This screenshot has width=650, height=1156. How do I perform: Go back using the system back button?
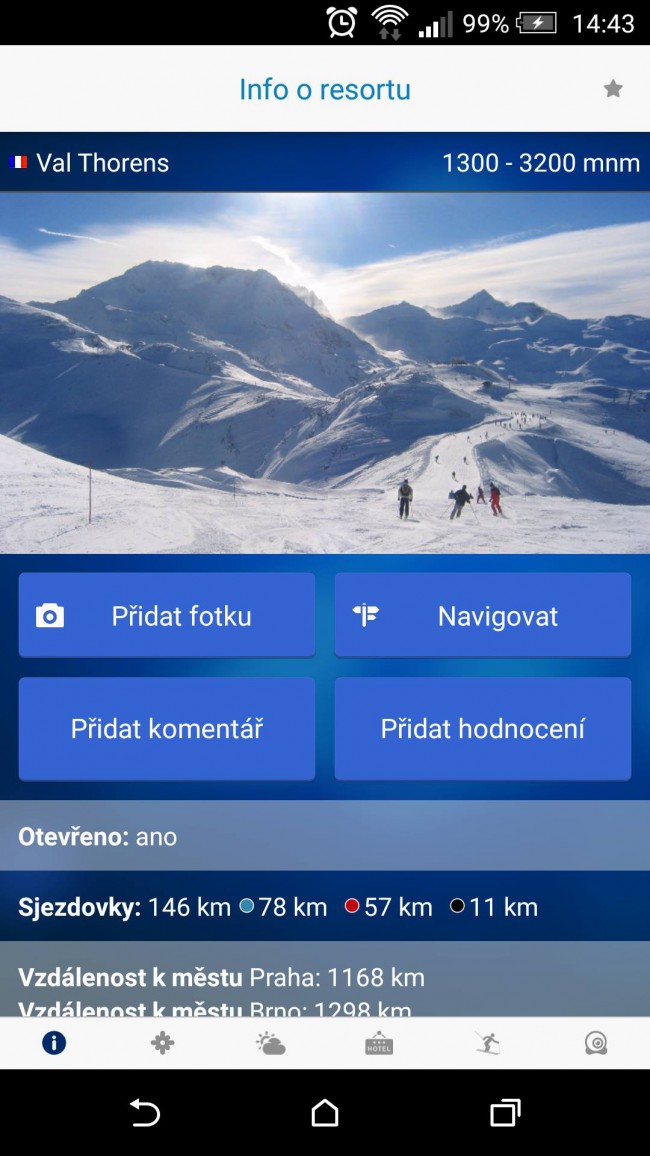tap(145, 1112)
